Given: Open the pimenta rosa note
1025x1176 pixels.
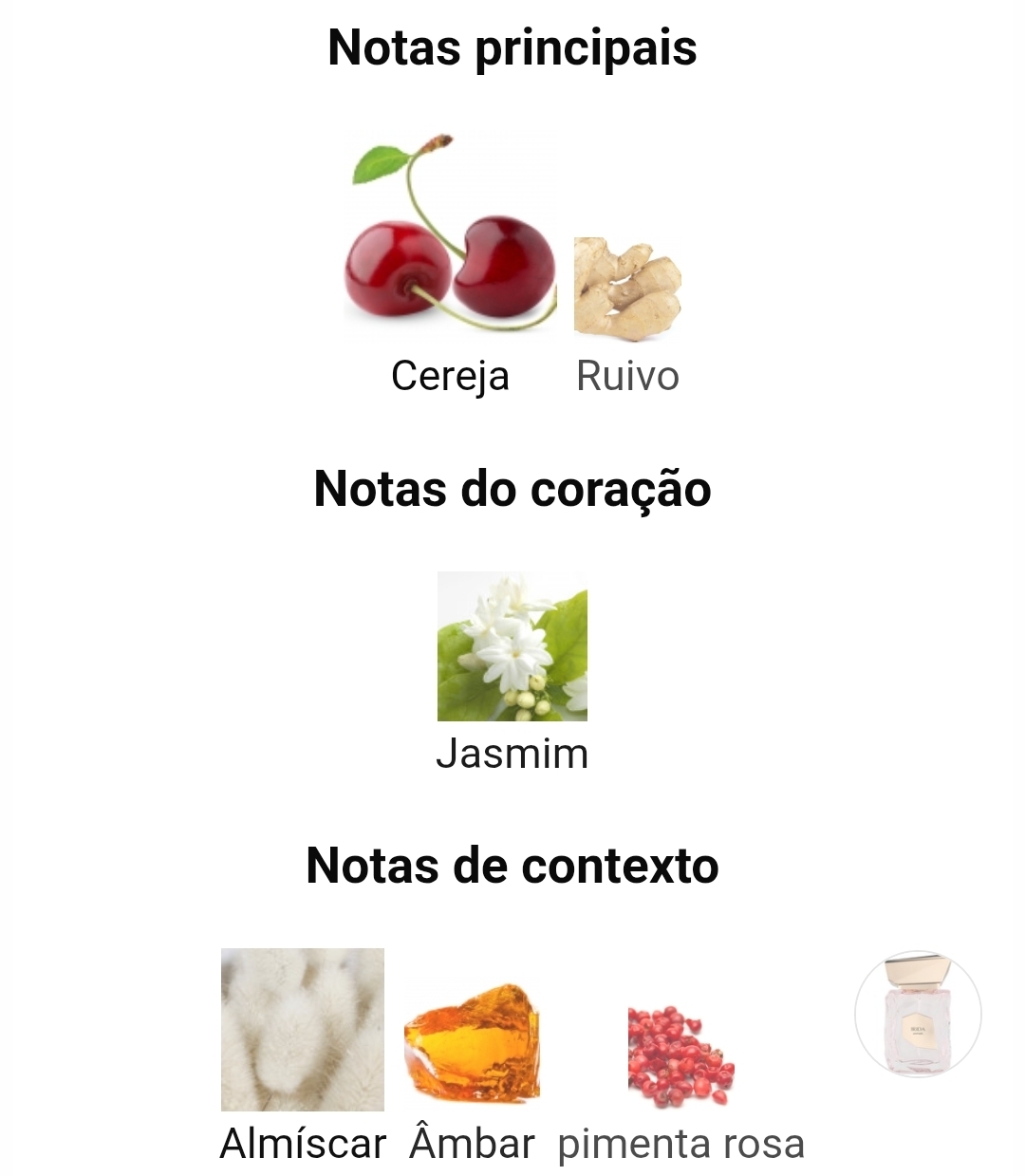Looking at the screenshot, I should tap(680, 1055).
